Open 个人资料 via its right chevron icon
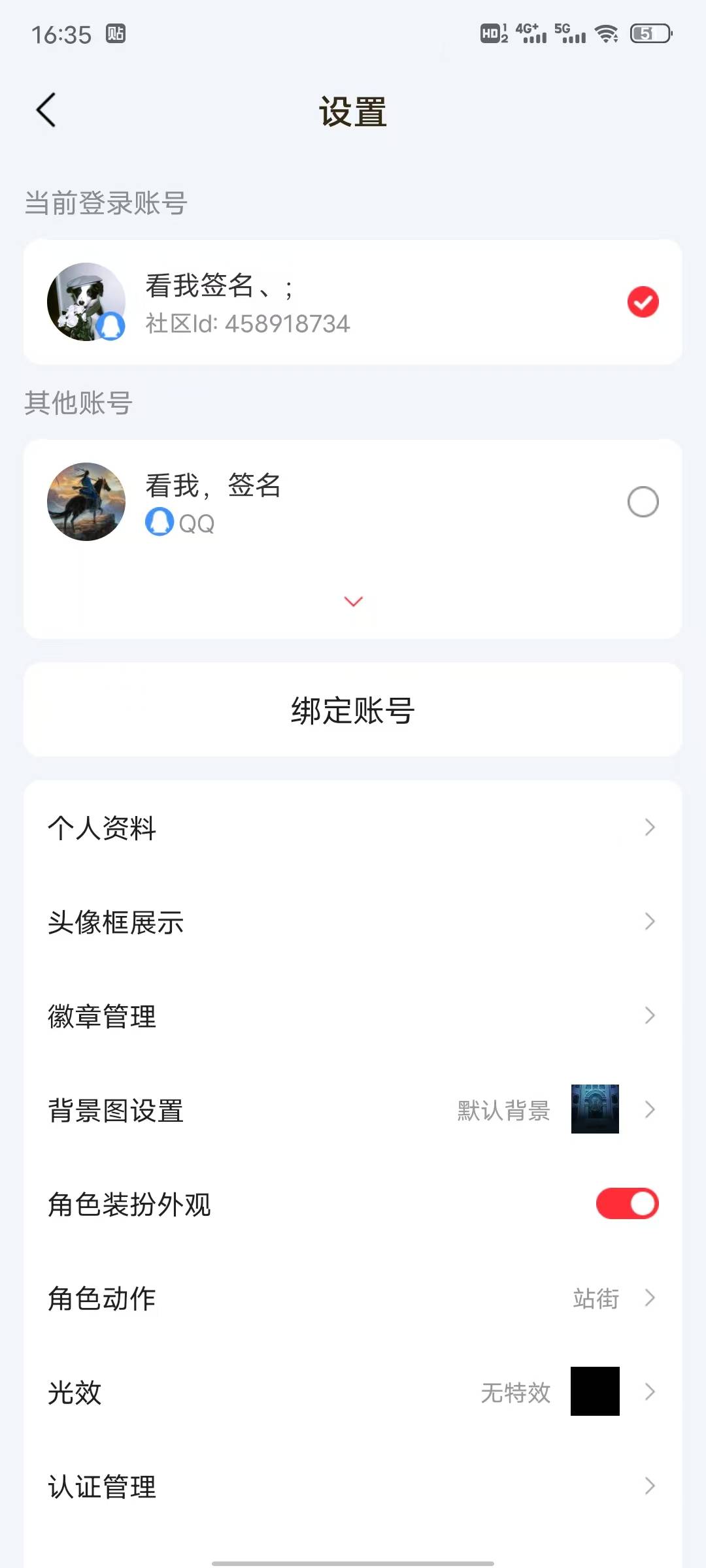 pyautogui.click(x=649, y=828)
